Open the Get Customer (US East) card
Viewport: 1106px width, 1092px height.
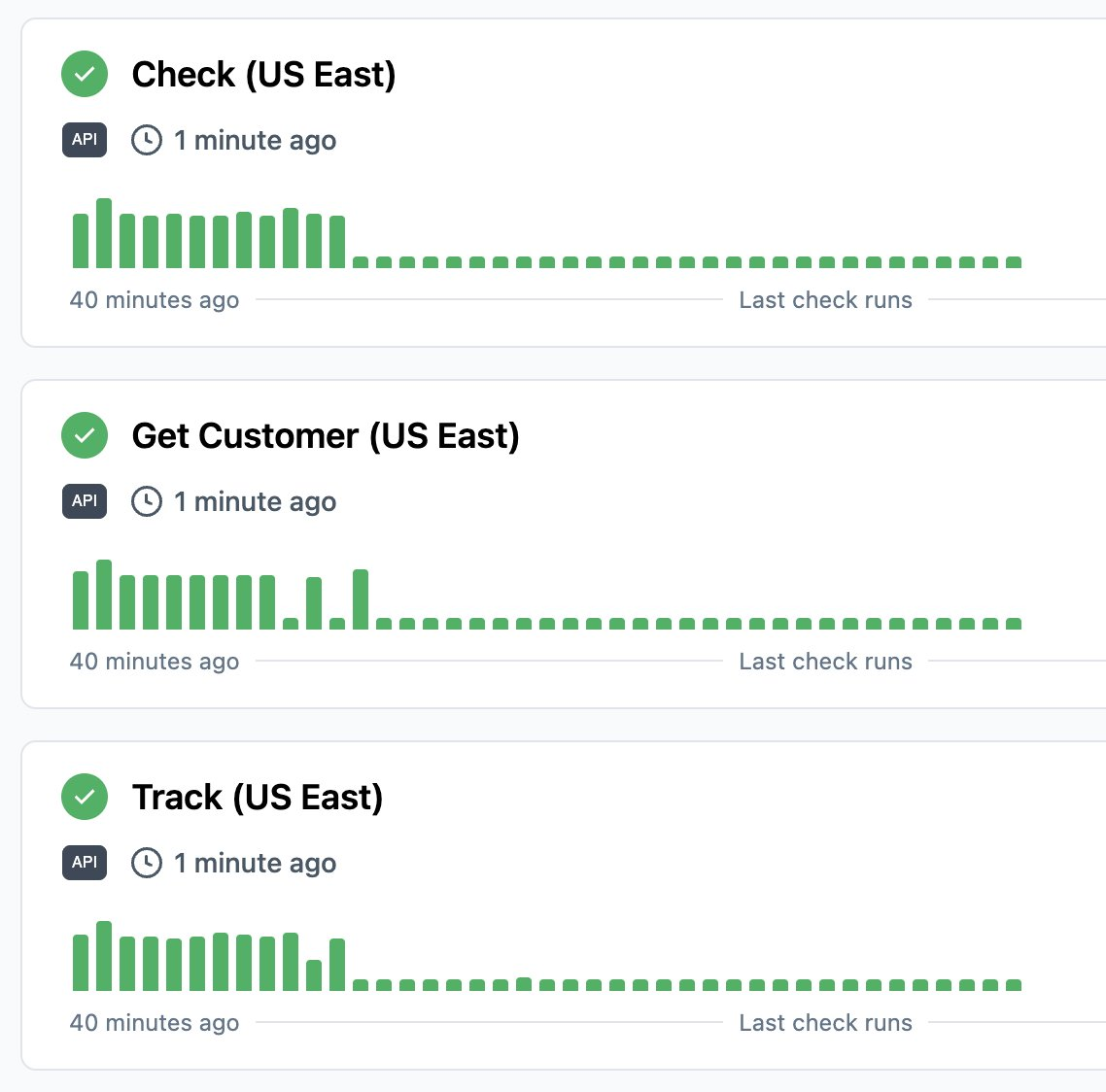tap(325, 436)
